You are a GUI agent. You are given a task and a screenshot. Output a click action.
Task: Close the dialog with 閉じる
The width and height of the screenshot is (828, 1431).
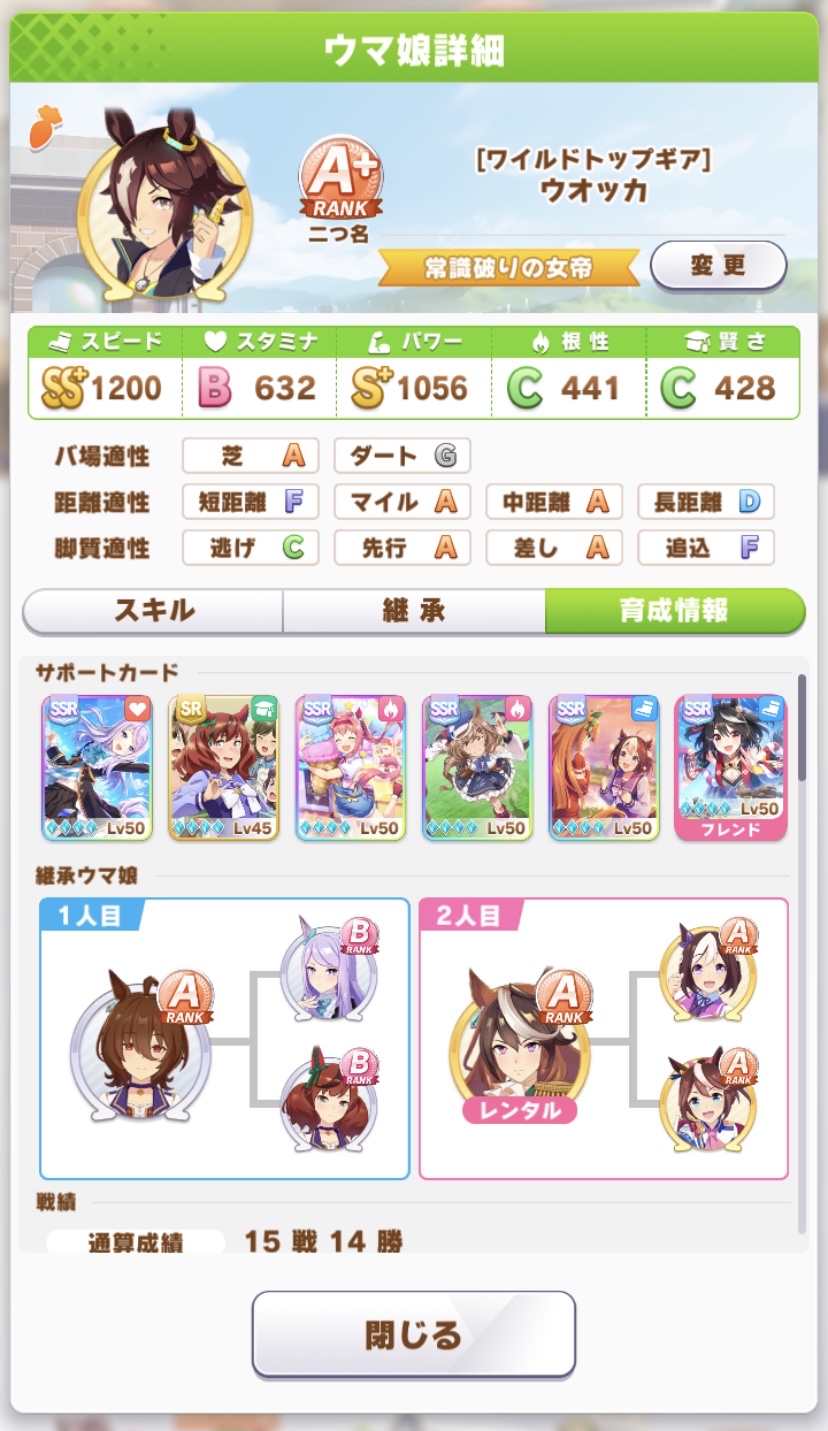point(413,1334)
